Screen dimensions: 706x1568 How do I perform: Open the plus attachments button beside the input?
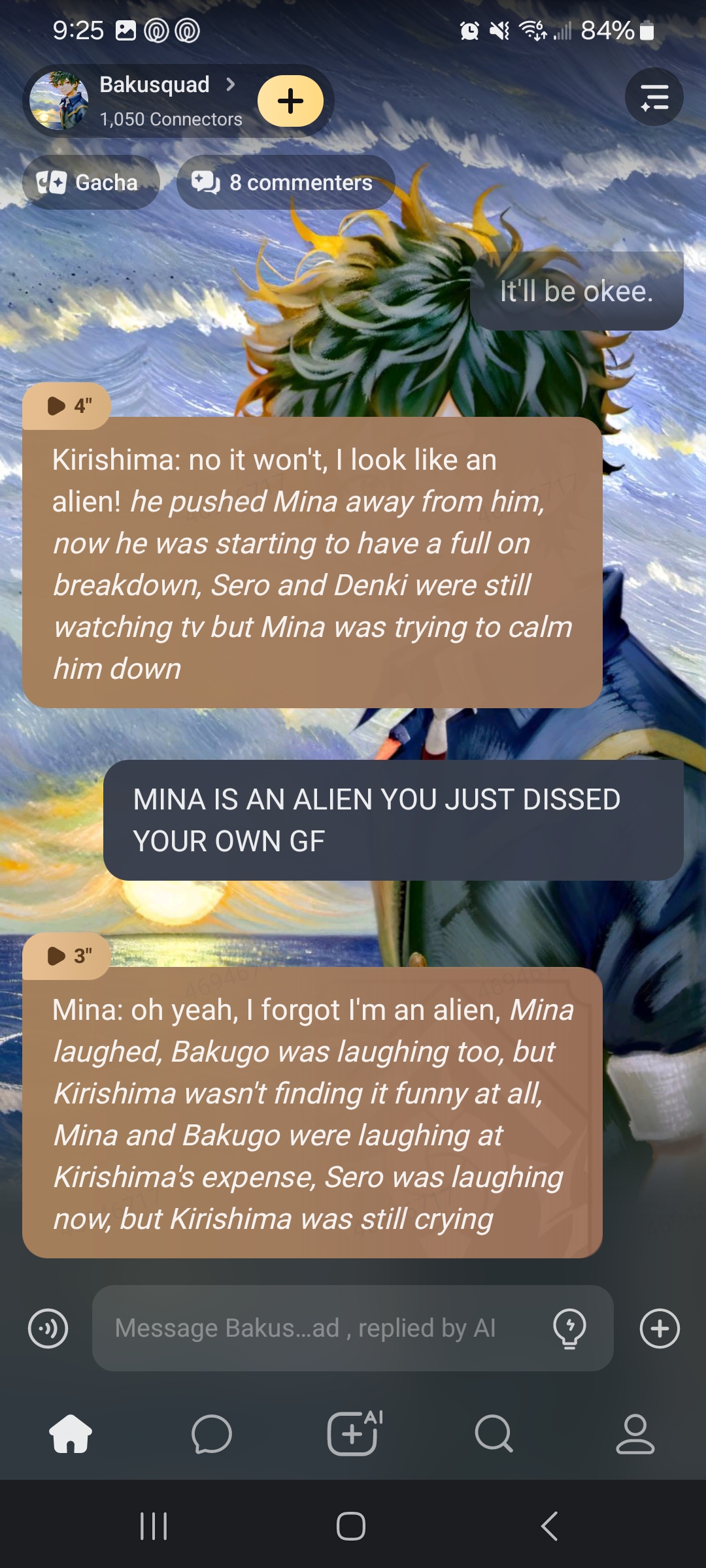[660, 1328]
